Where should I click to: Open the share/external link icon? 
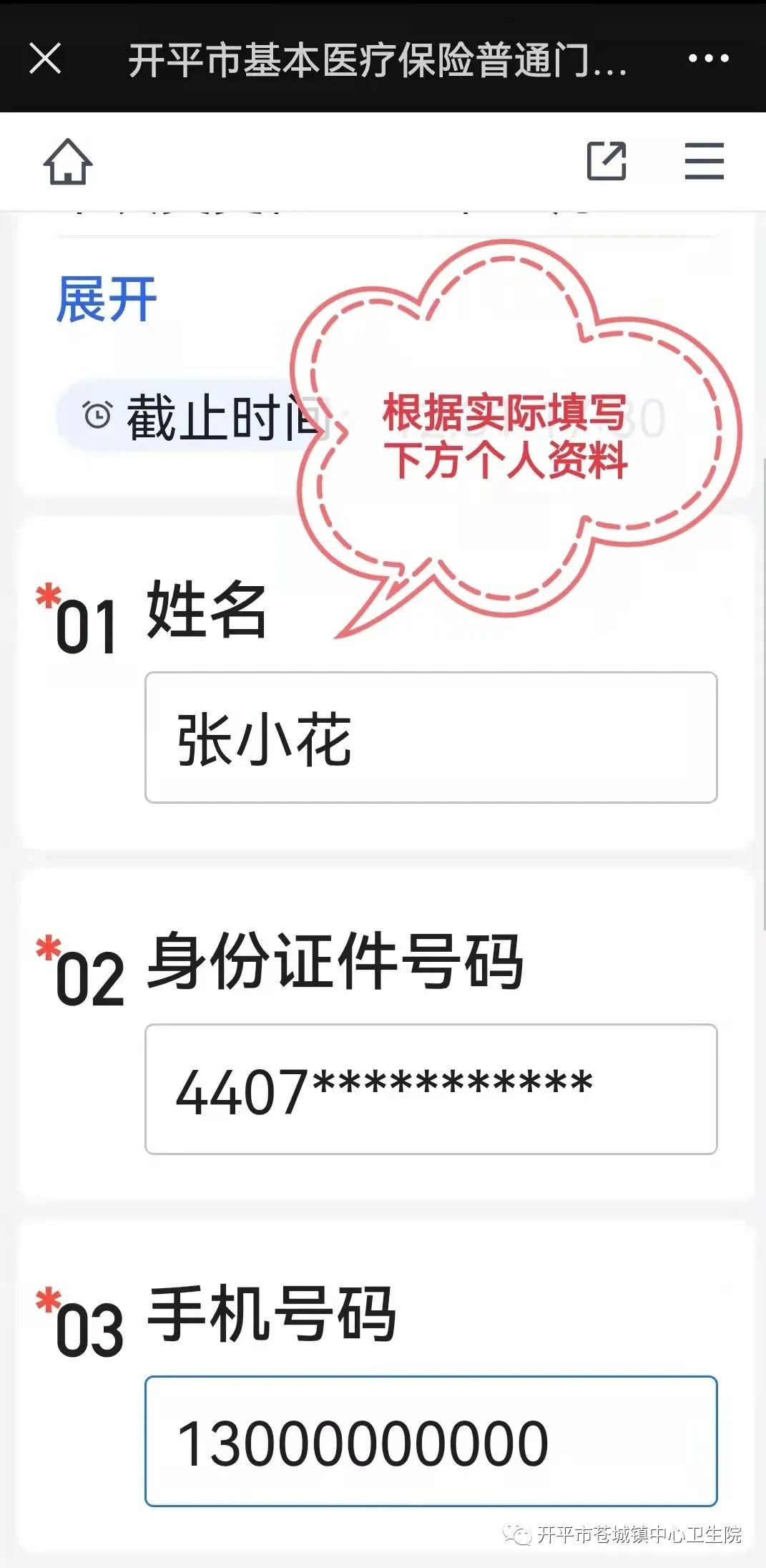[x=606, y=161]
